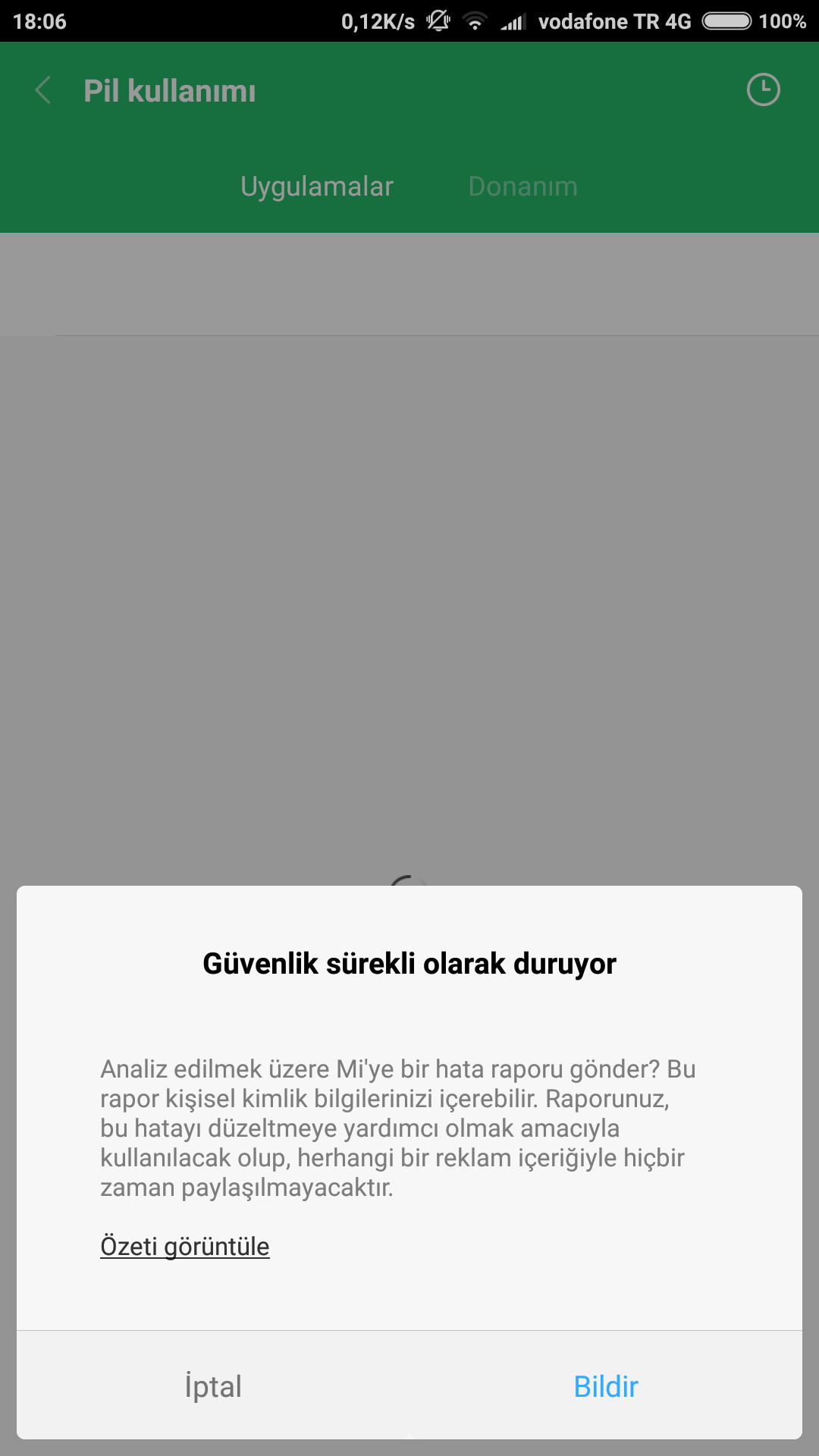The image size is (819, 1456).
Task: Open the clock history icon
Action: 763,89
